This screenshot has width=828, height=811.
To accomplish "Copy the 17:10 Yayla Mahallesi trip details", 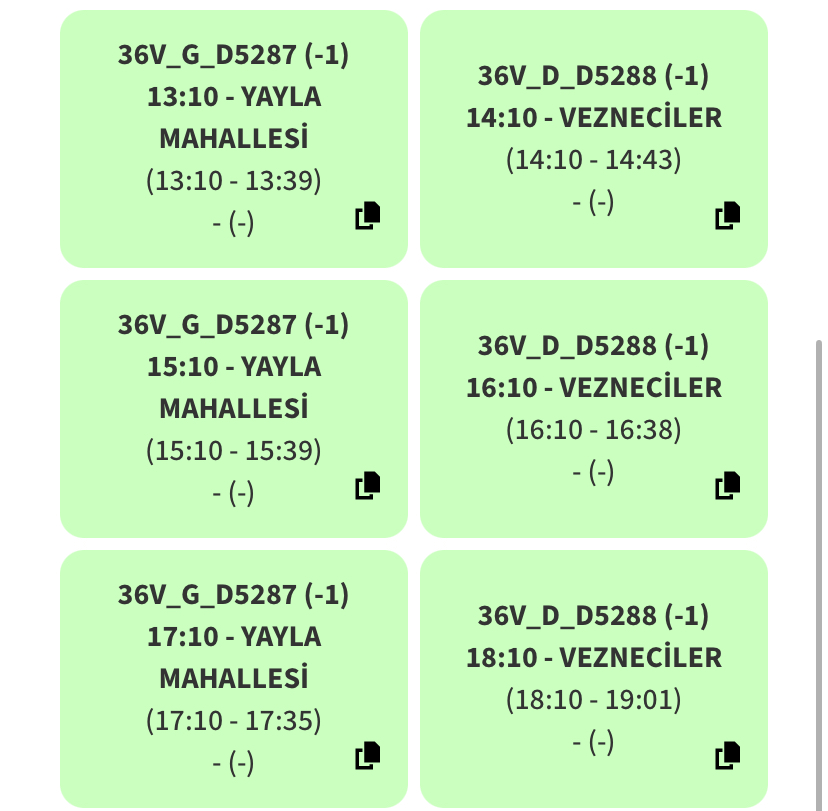I will click(x=368, y=756).
